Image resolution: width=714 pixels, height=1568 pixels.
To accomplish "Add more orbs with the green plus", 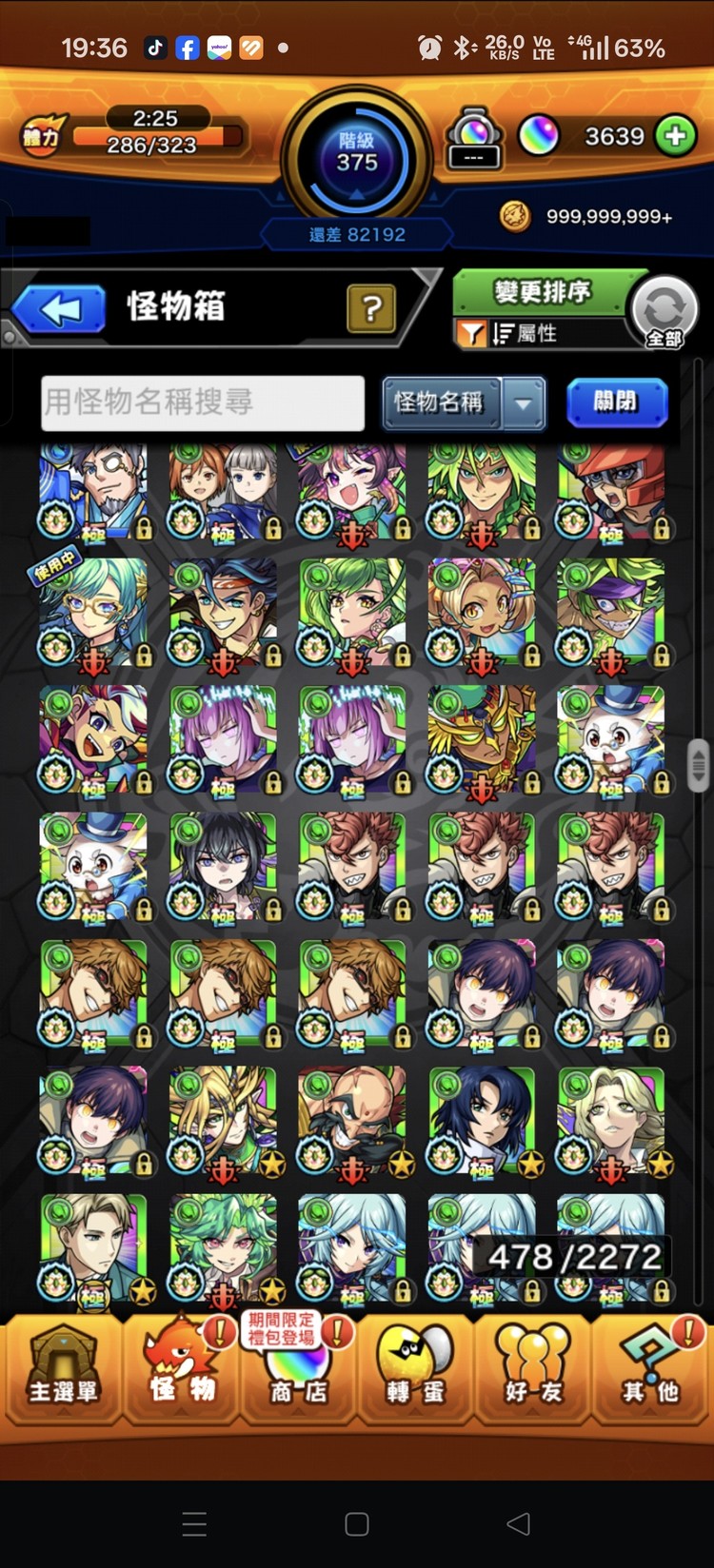I will pos(676,136).
